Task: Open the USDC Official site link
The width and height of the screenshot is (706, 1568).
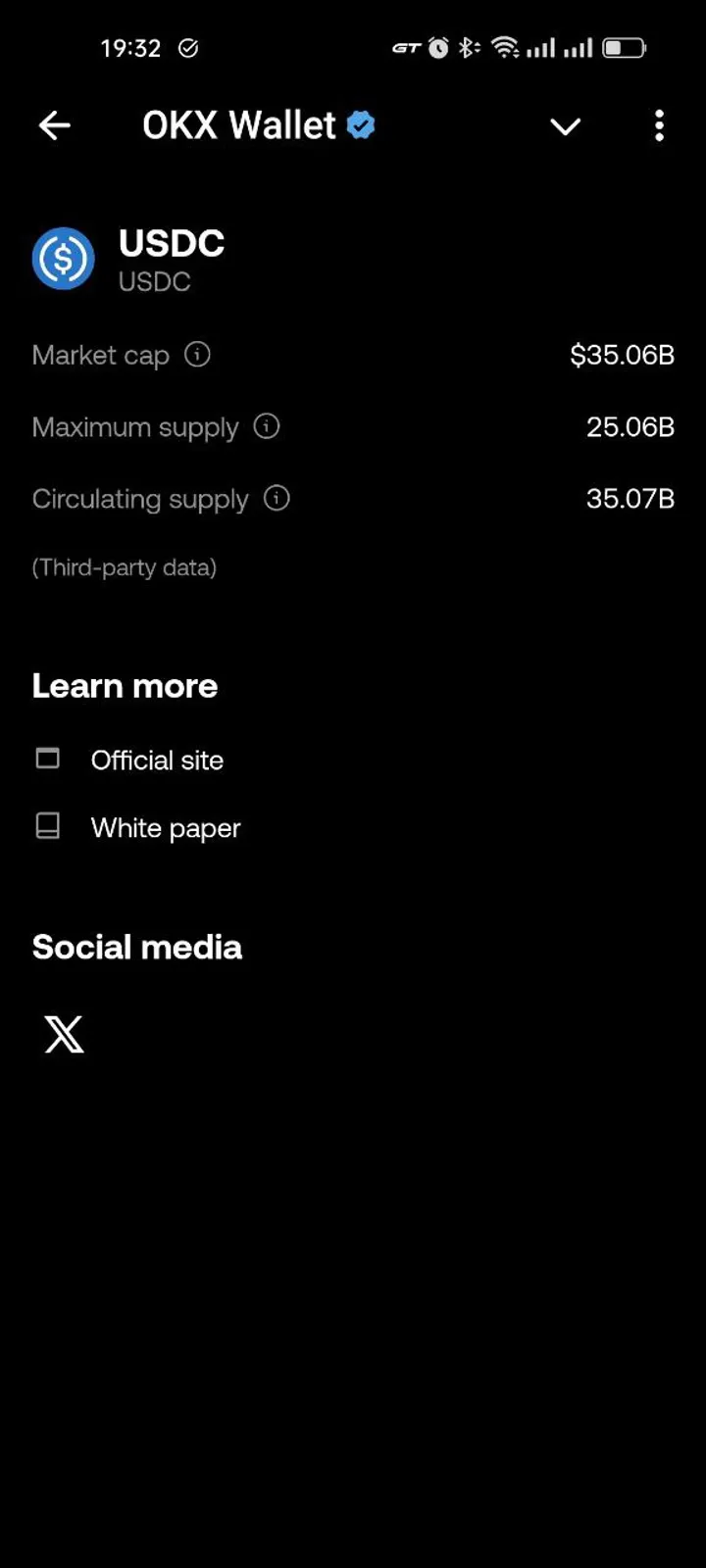Action: pyautogui.click(x=157, y=760)
